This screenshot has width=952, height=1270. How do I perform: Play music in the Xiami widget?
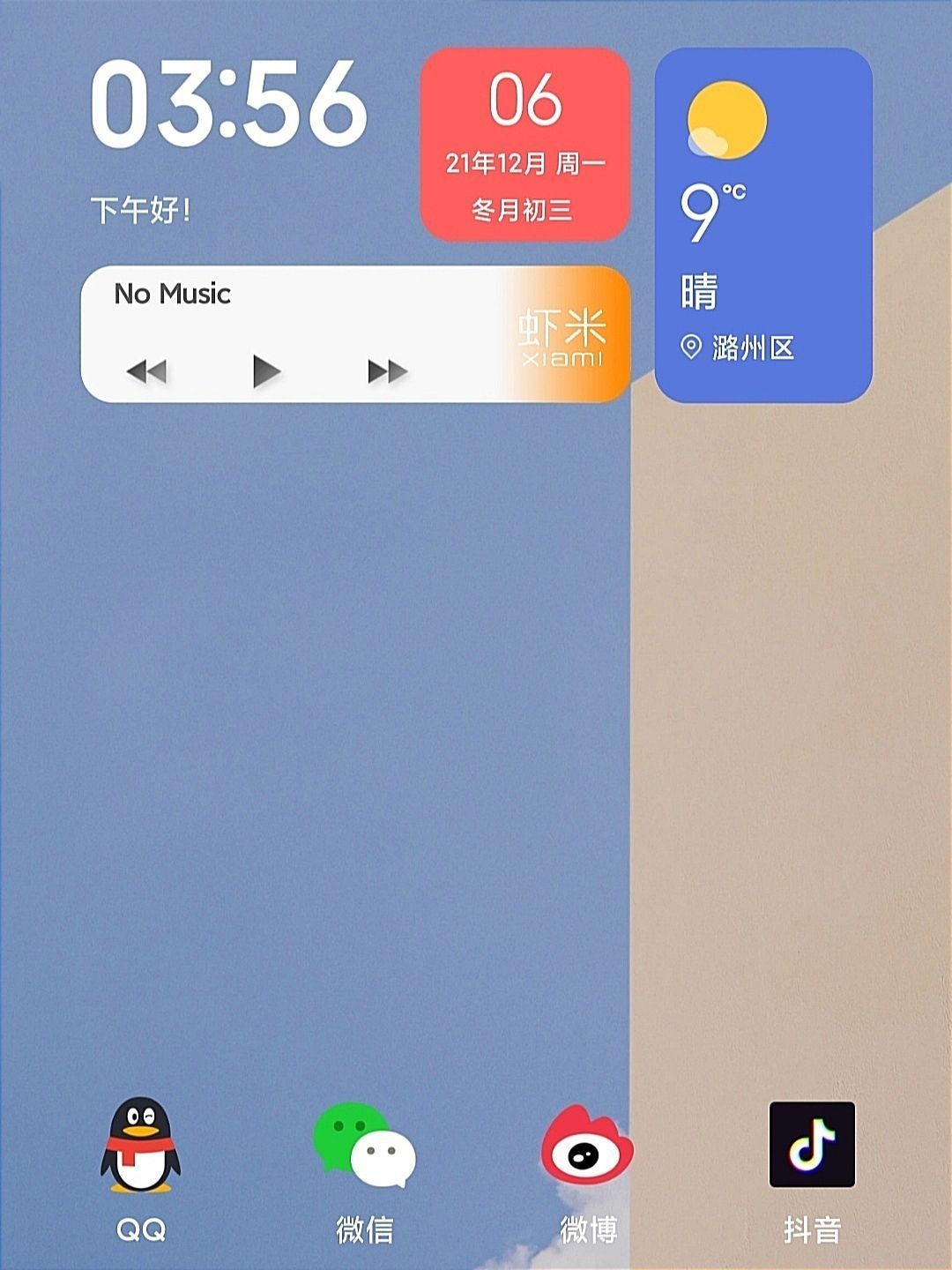(x=266, y=371)
